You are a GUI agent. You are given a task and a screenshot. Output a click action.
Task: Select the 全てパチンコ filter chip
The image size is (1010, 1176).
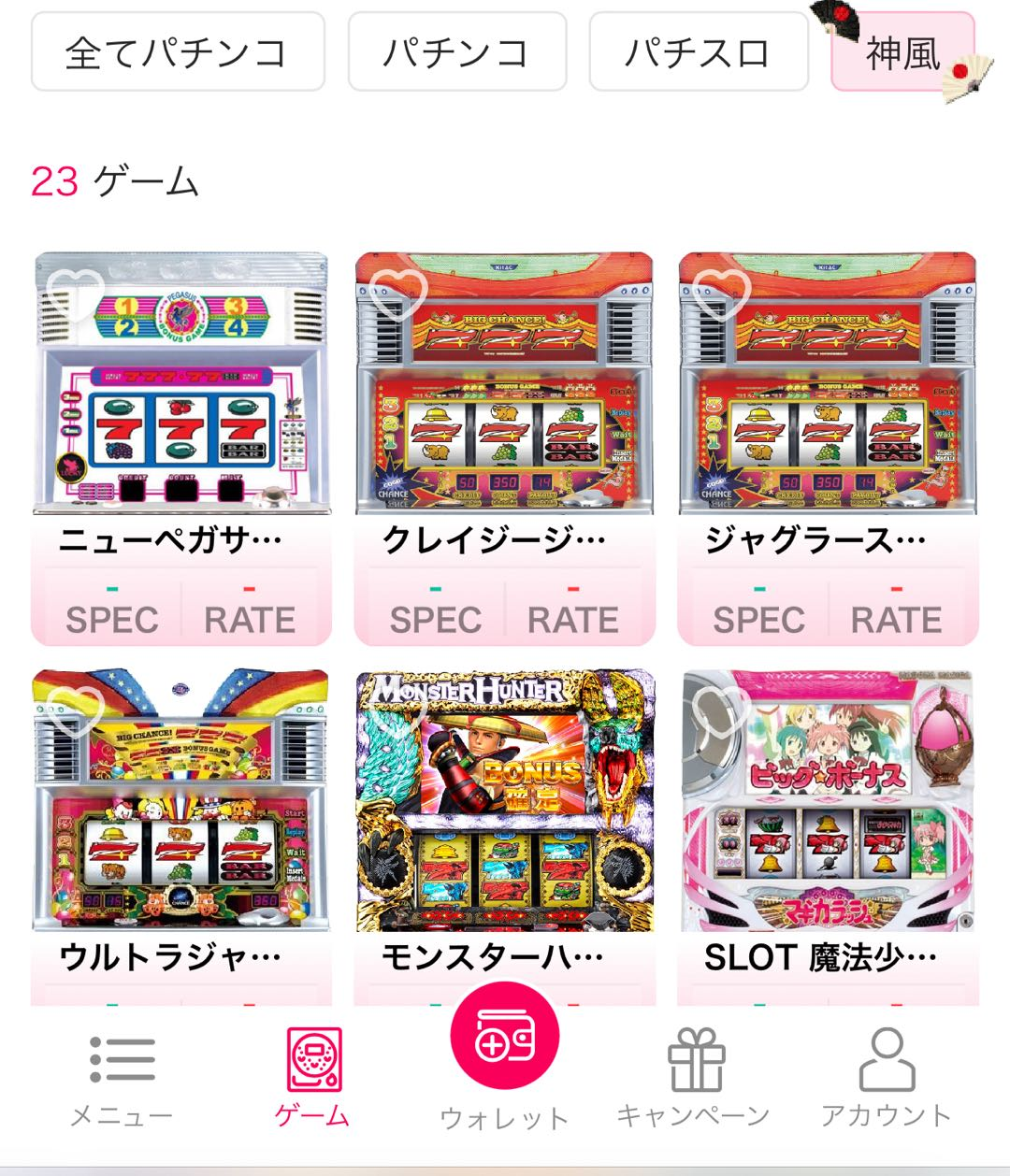point(178,52)
